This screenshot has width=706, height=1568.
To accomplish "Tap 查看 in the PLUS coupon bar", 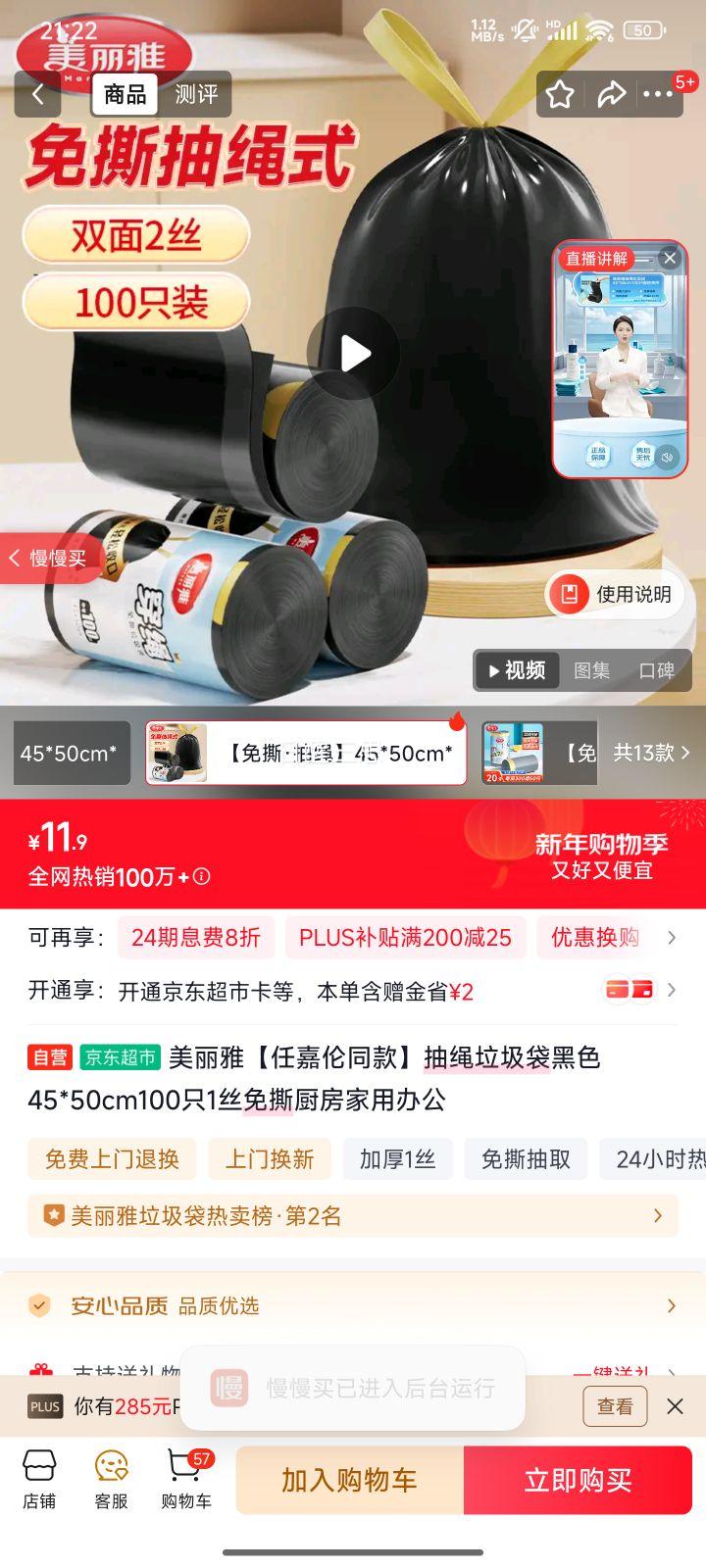I will click(x=614, y=1406).
